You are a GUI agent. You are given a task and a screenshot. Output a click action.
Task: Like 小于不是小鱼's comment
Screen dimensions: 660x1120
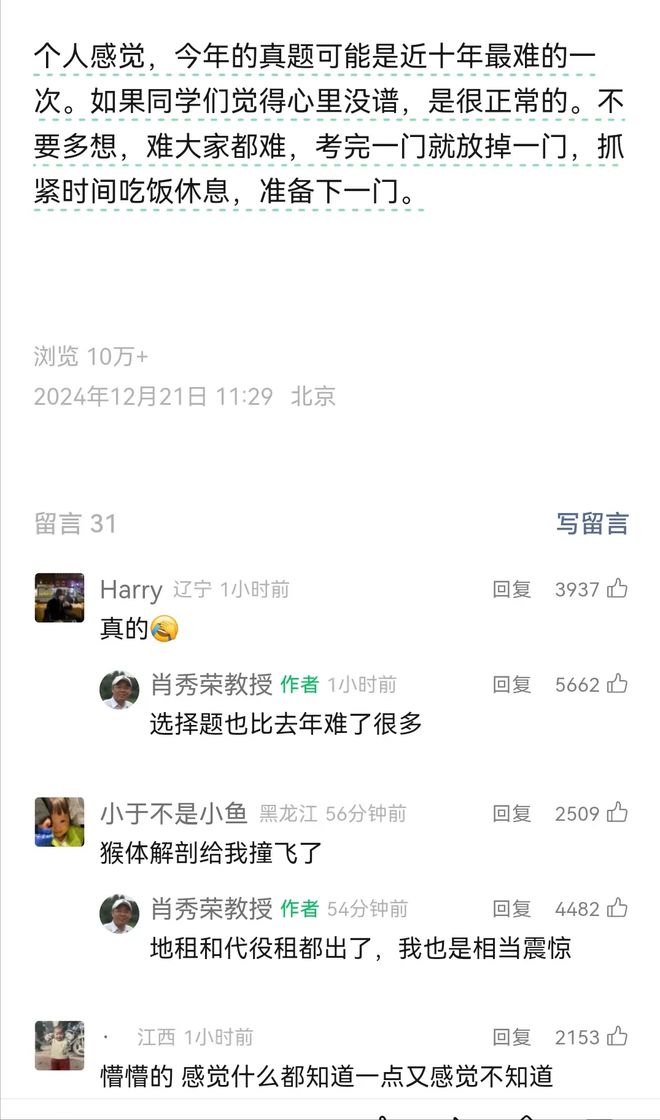pos(617,813)
